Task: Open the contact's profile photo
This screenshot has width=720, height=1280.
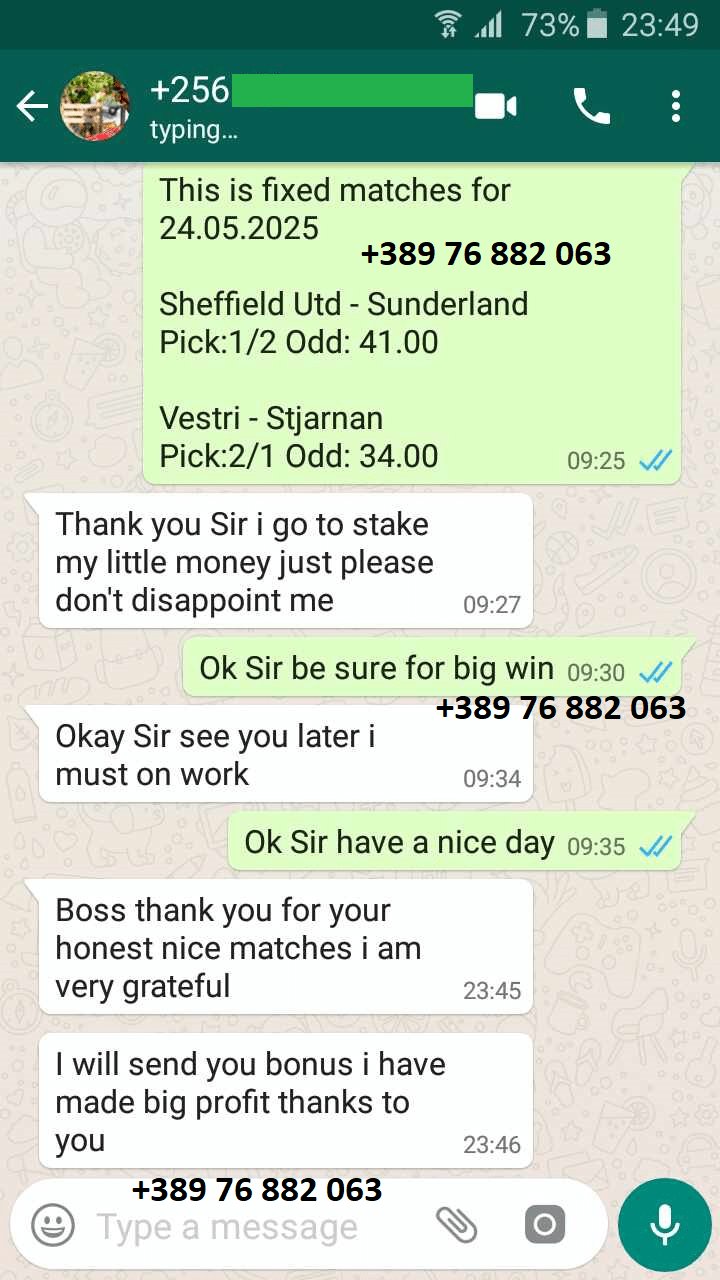Action: [96, 106]
